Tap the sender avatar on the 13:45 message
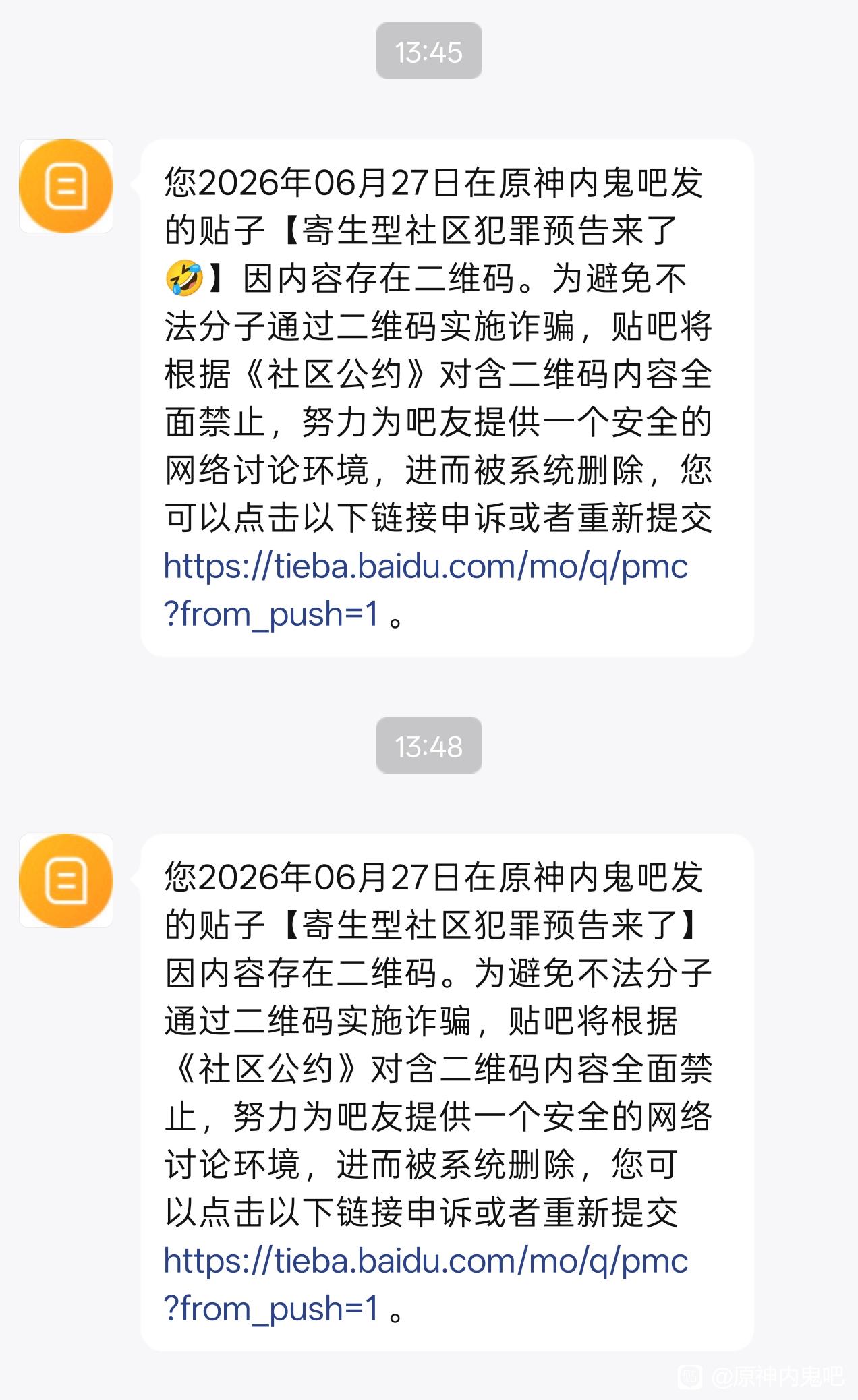This screenshot has width=858, height=1400. coord(66,186)
